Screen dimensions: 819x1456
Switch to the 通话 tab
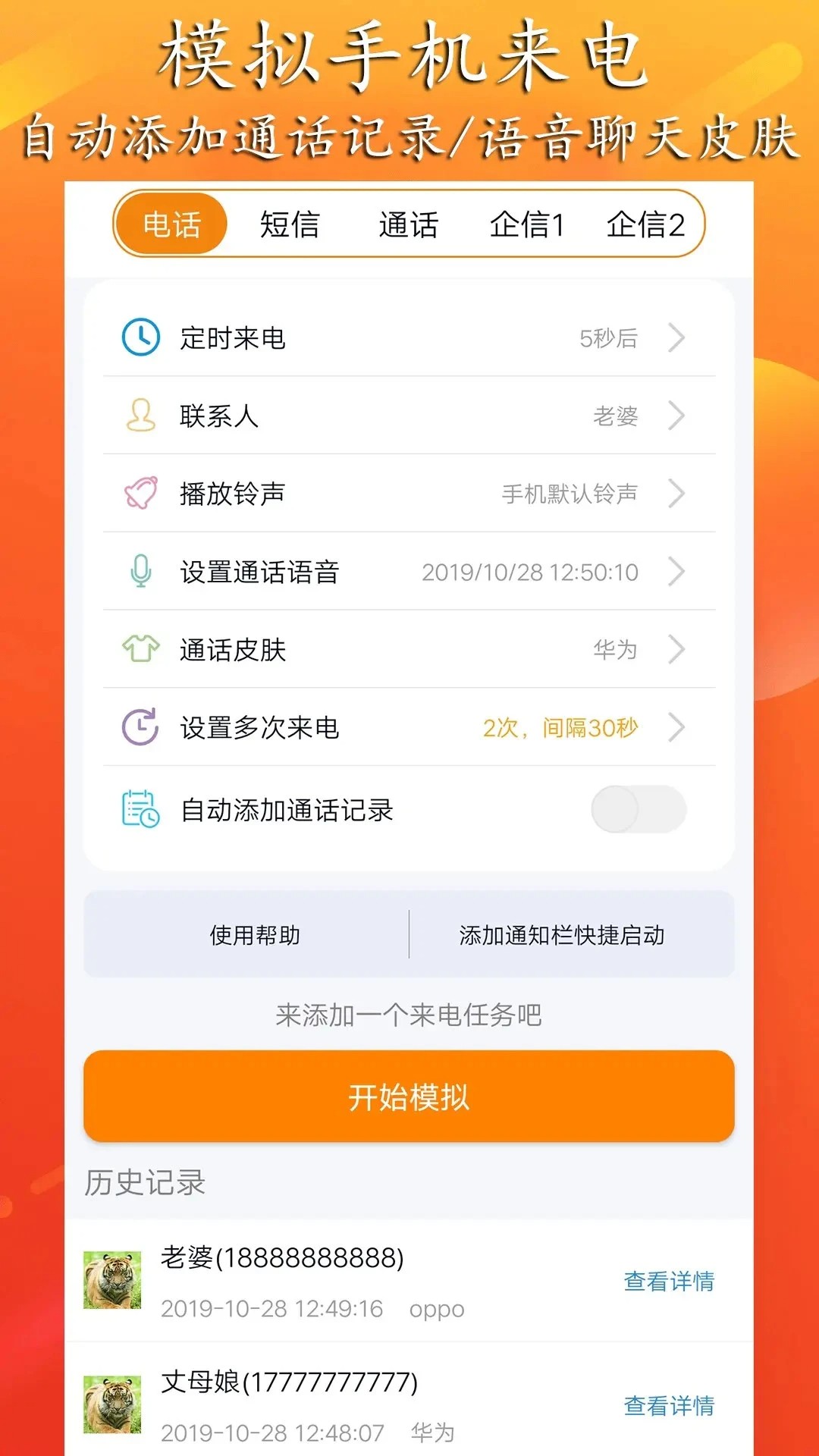409,224
